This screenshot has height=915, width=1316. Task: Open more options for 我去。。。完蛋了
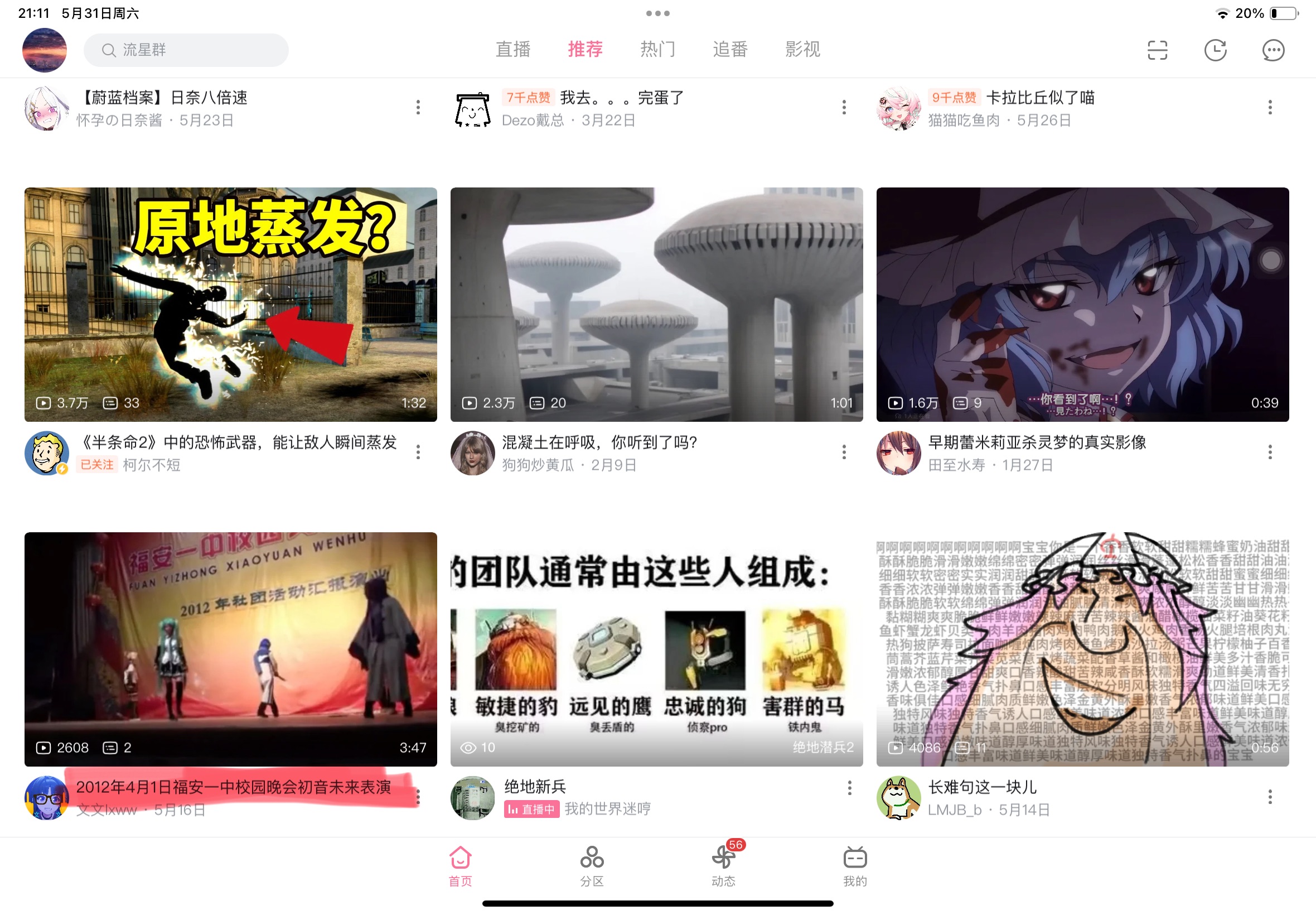pyautogui.click(x=844, y=107)
